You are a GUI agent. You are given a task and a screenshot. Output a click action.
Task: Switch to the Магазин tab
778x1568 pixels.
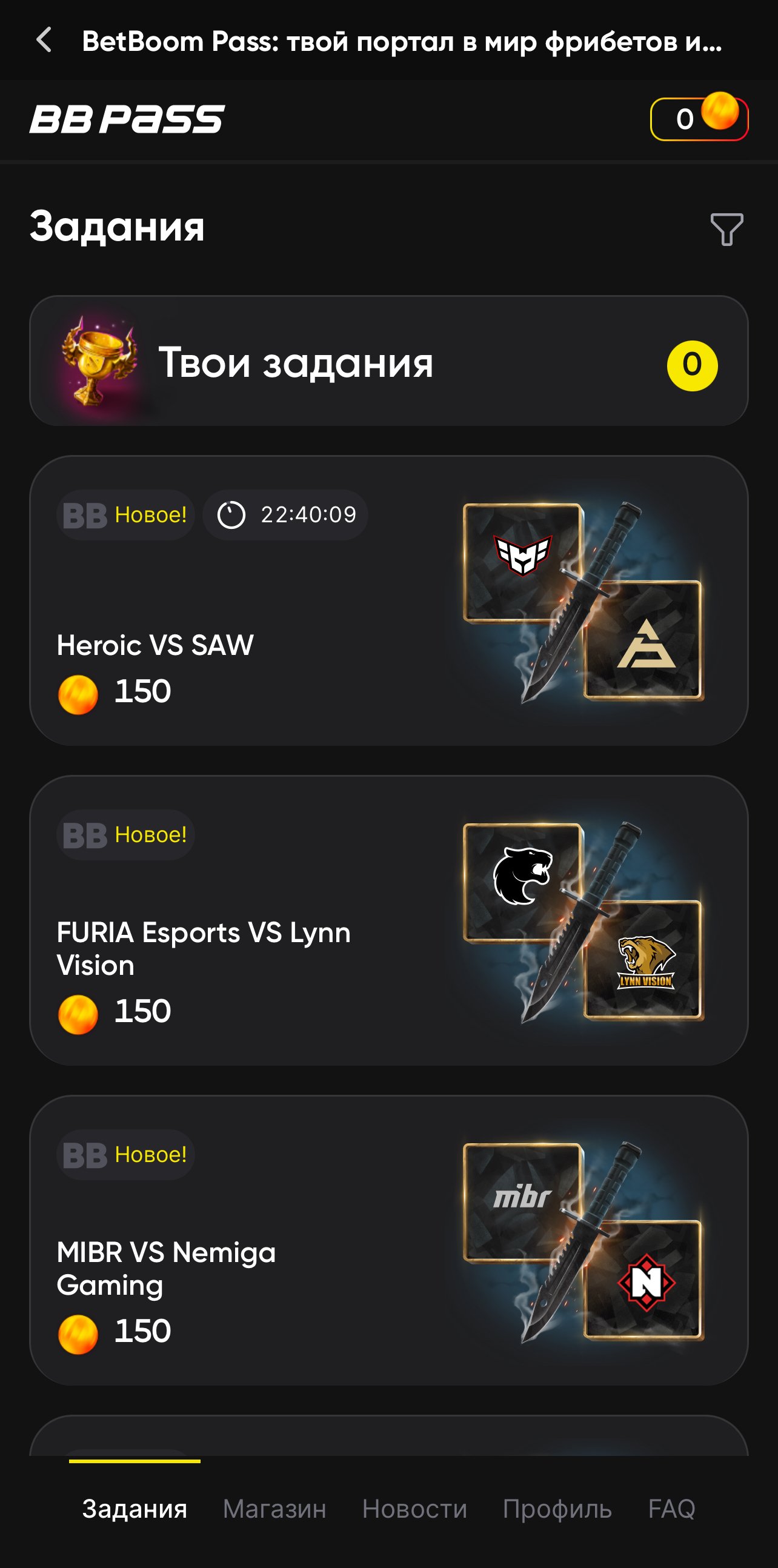tap(274, 1509)
